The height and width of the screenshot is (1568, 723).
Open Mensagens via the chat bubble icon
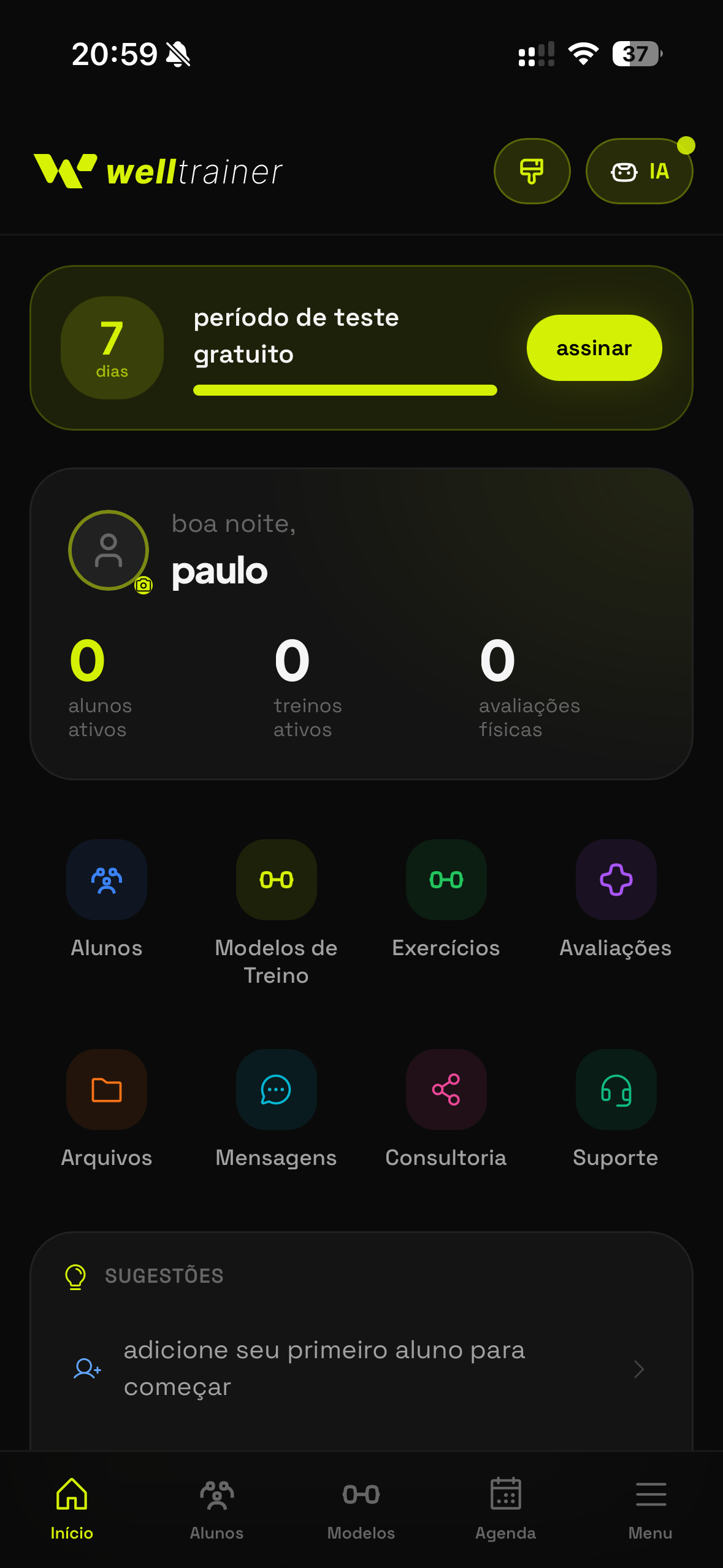point(276,1090)
